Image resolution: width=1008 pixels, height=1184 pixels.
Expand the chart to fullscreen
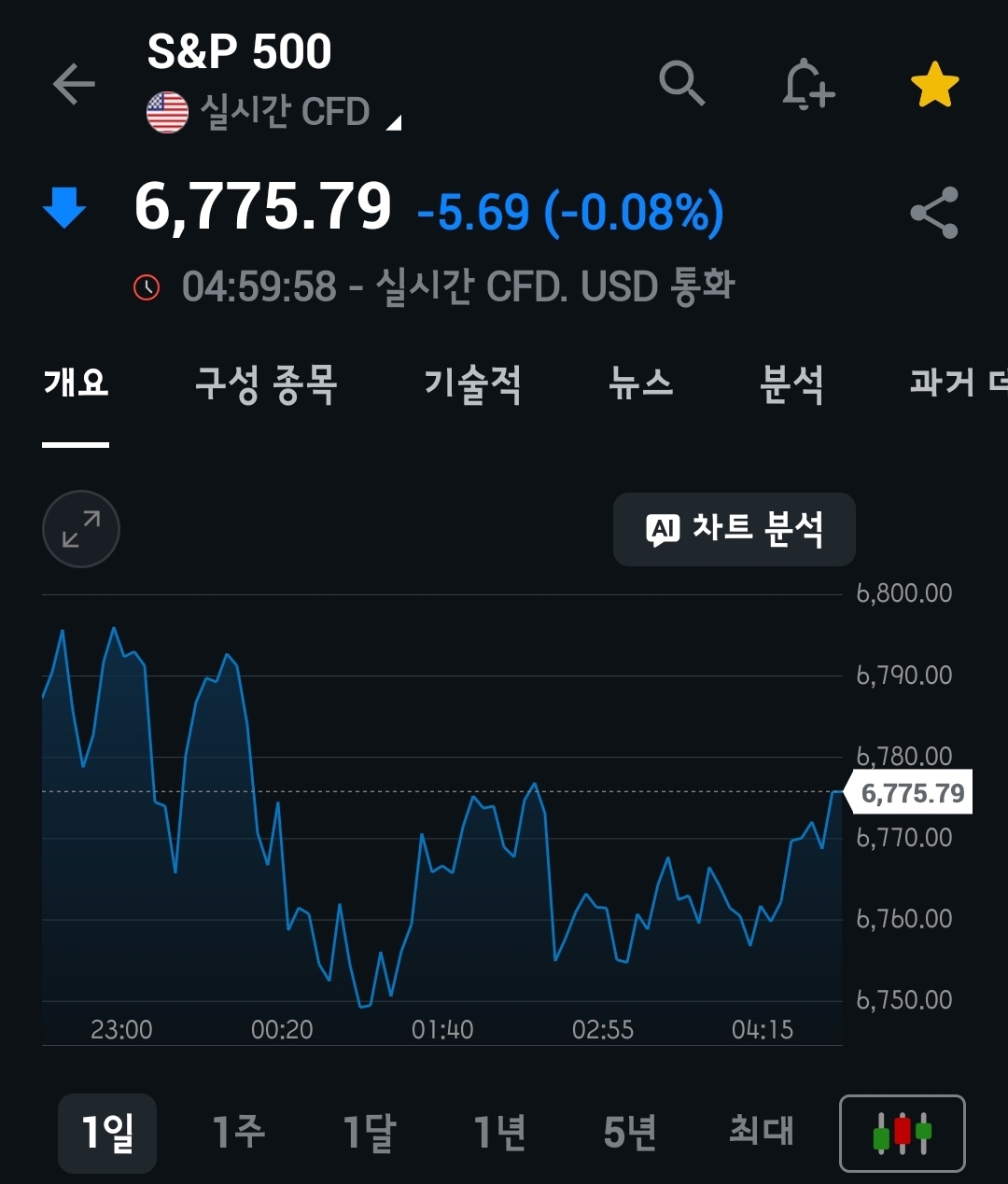pos(81,529)
